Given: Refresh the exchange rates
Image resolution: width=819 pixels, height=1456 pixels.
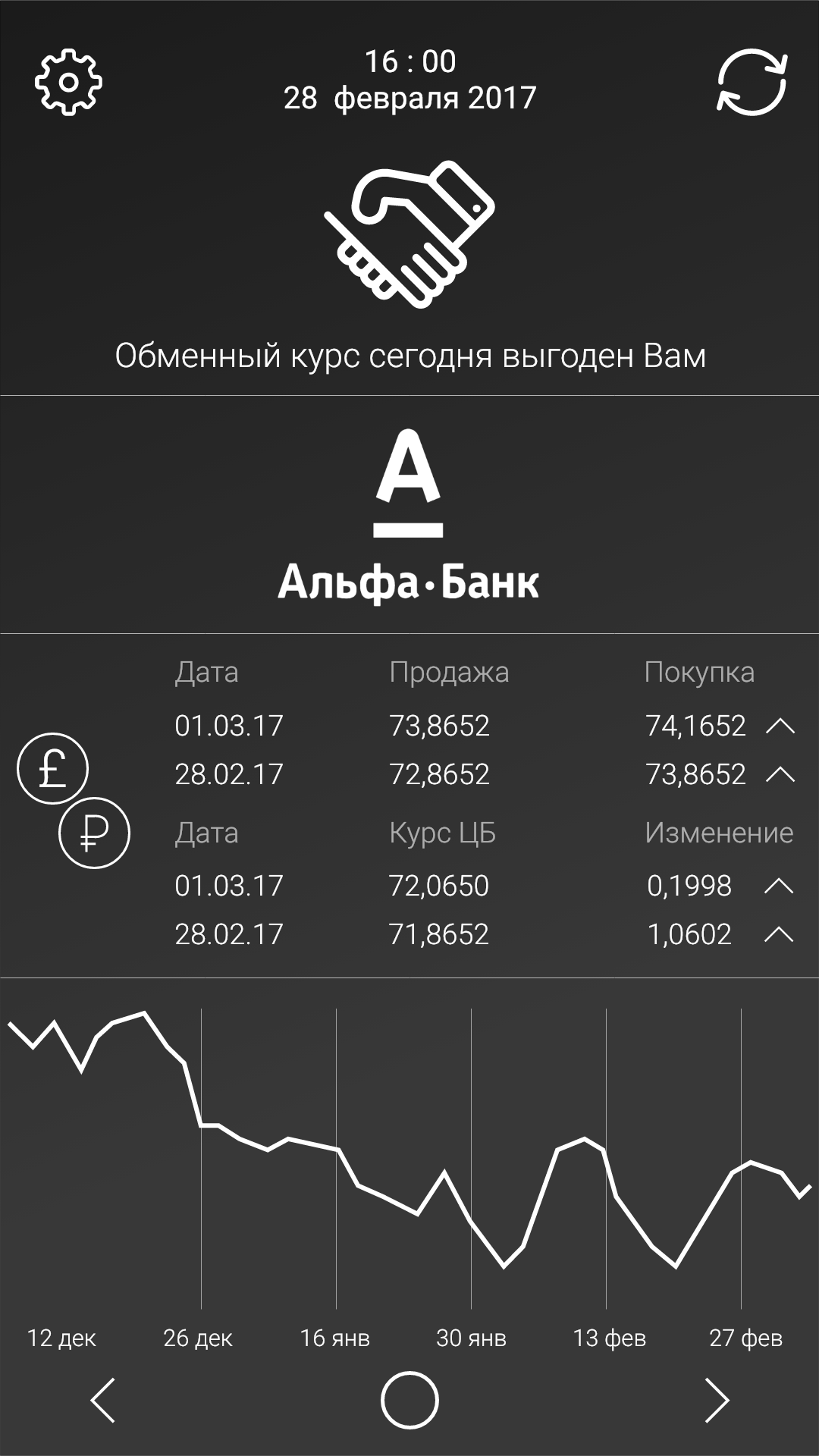Looking at the screenshot, I should pyautogui.click(x=752, y=82).
